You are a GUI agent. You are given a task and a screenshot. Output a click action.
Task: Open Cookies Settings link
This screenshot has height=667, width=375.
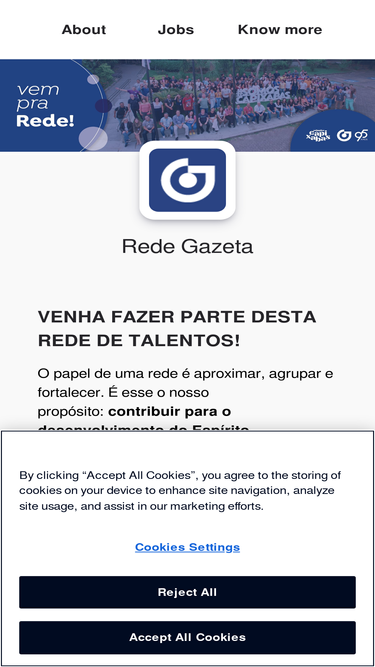point(188,547)
